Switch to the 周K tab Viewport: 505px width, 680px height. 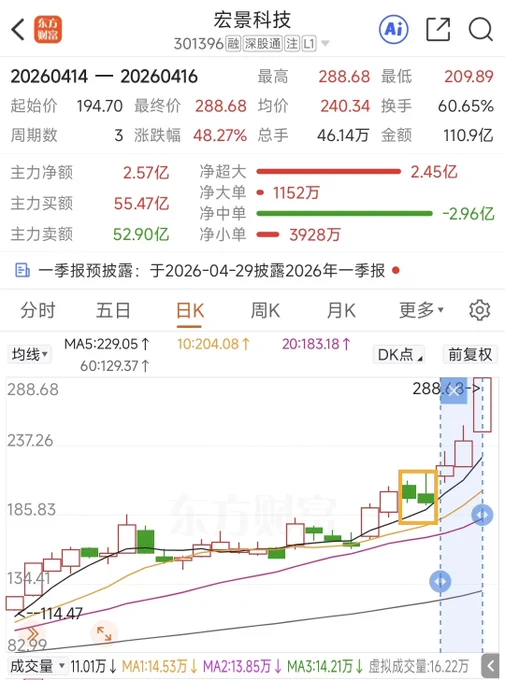coord(265,311)
